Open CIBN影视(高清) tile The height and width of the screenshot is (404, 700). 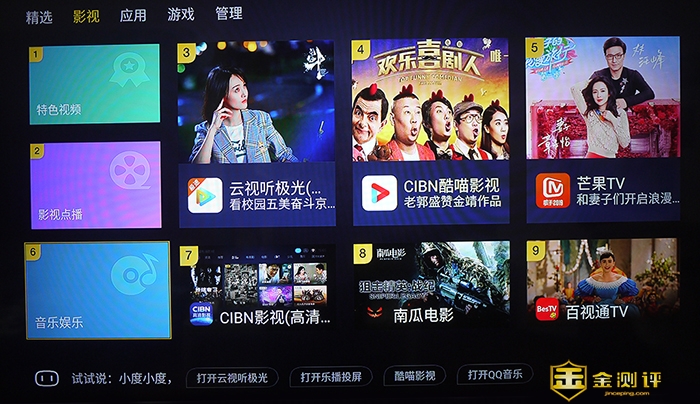click(x=256, y=284)
